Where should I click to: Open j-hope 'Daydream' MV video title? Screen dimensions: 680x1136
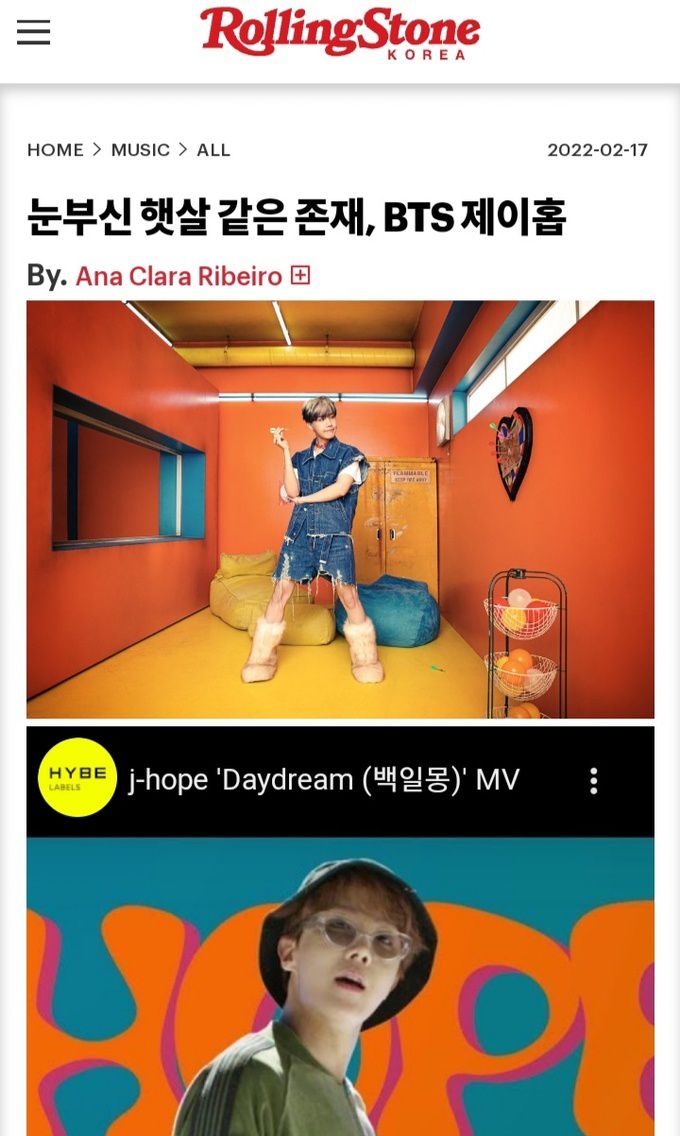point(324,780)
